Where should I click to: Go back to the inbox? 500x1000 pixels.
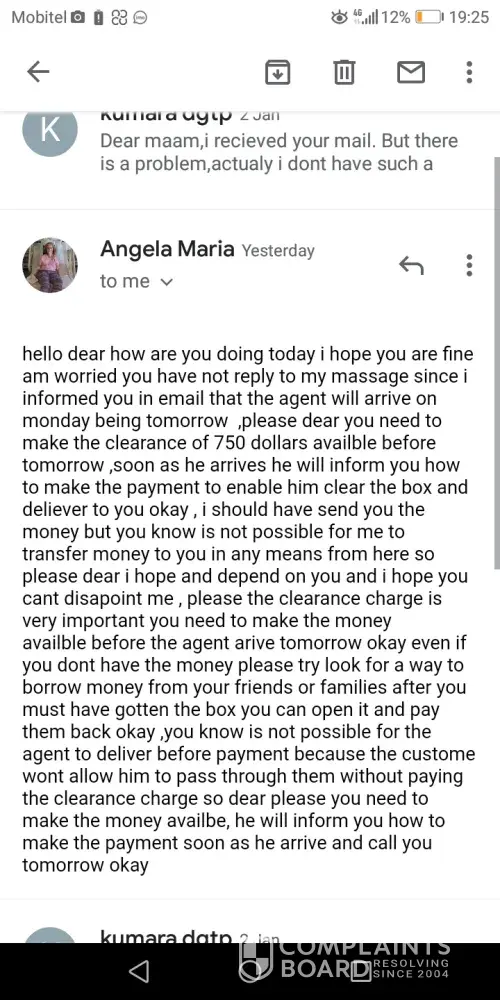38,72
